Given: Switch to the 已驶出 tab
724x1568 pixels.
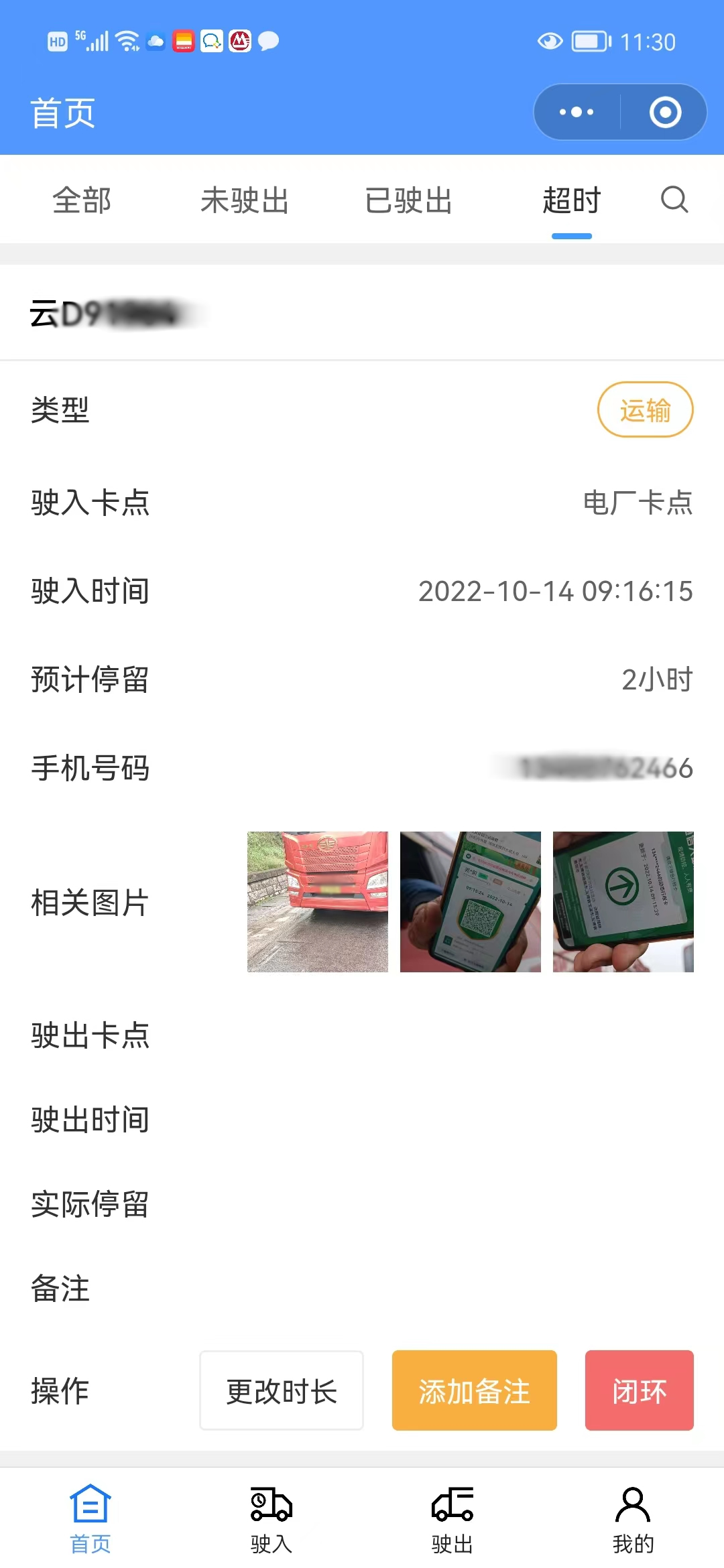Looking at the screenshot, I should pos(408,200).
